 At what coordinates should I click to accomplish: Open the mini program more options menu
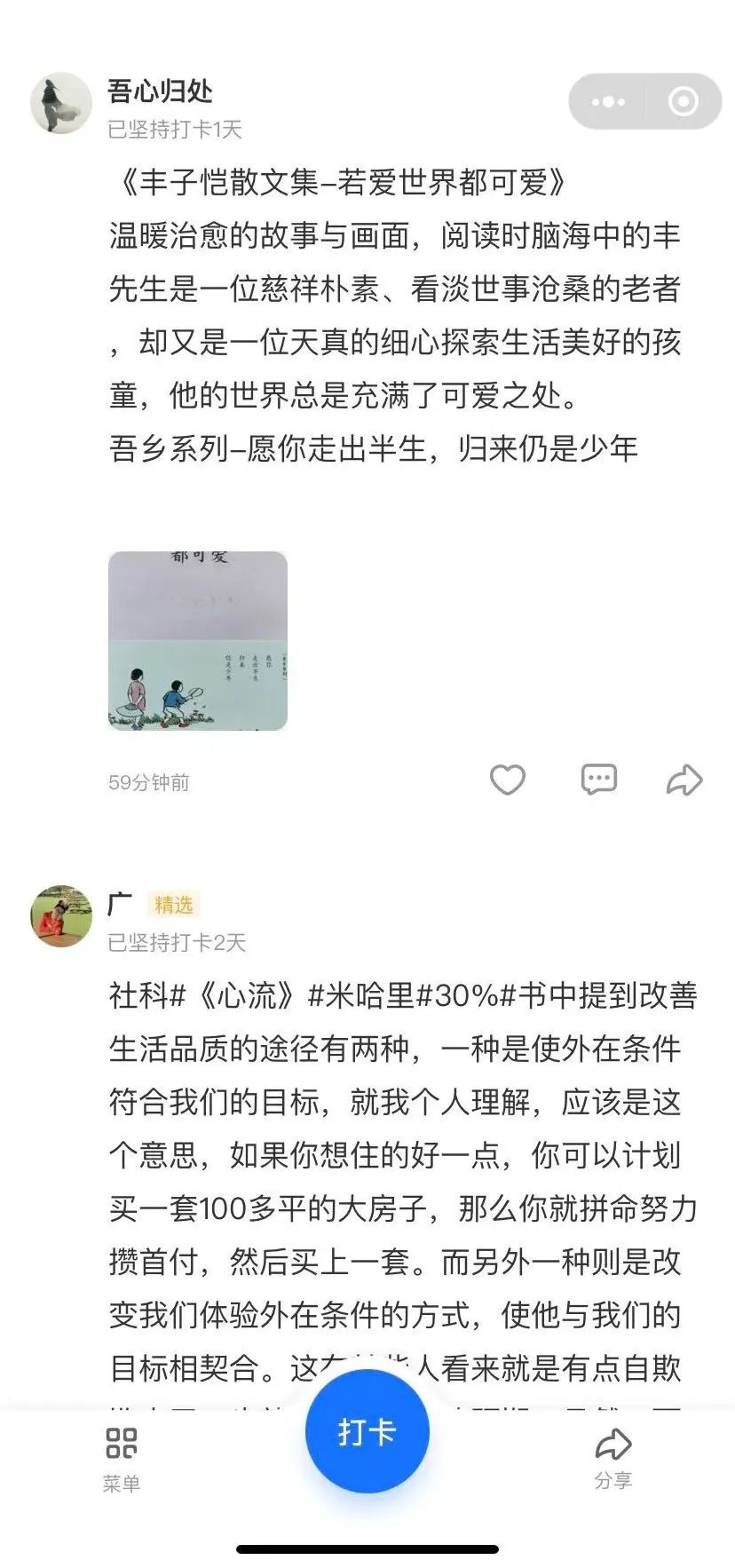[x=608, y=102]
